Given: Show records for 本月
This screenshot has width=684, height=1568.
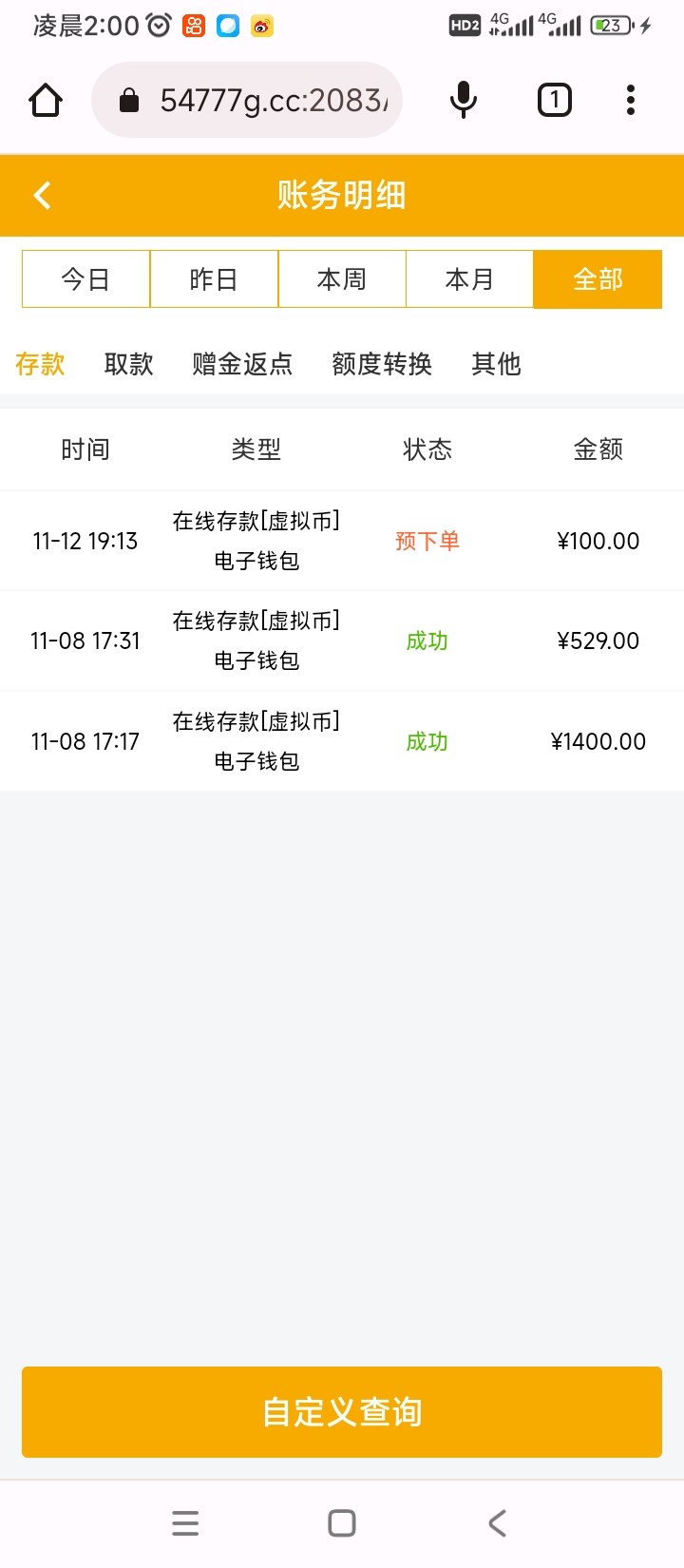Looking at the screenshot, I should tap(470, 279).
